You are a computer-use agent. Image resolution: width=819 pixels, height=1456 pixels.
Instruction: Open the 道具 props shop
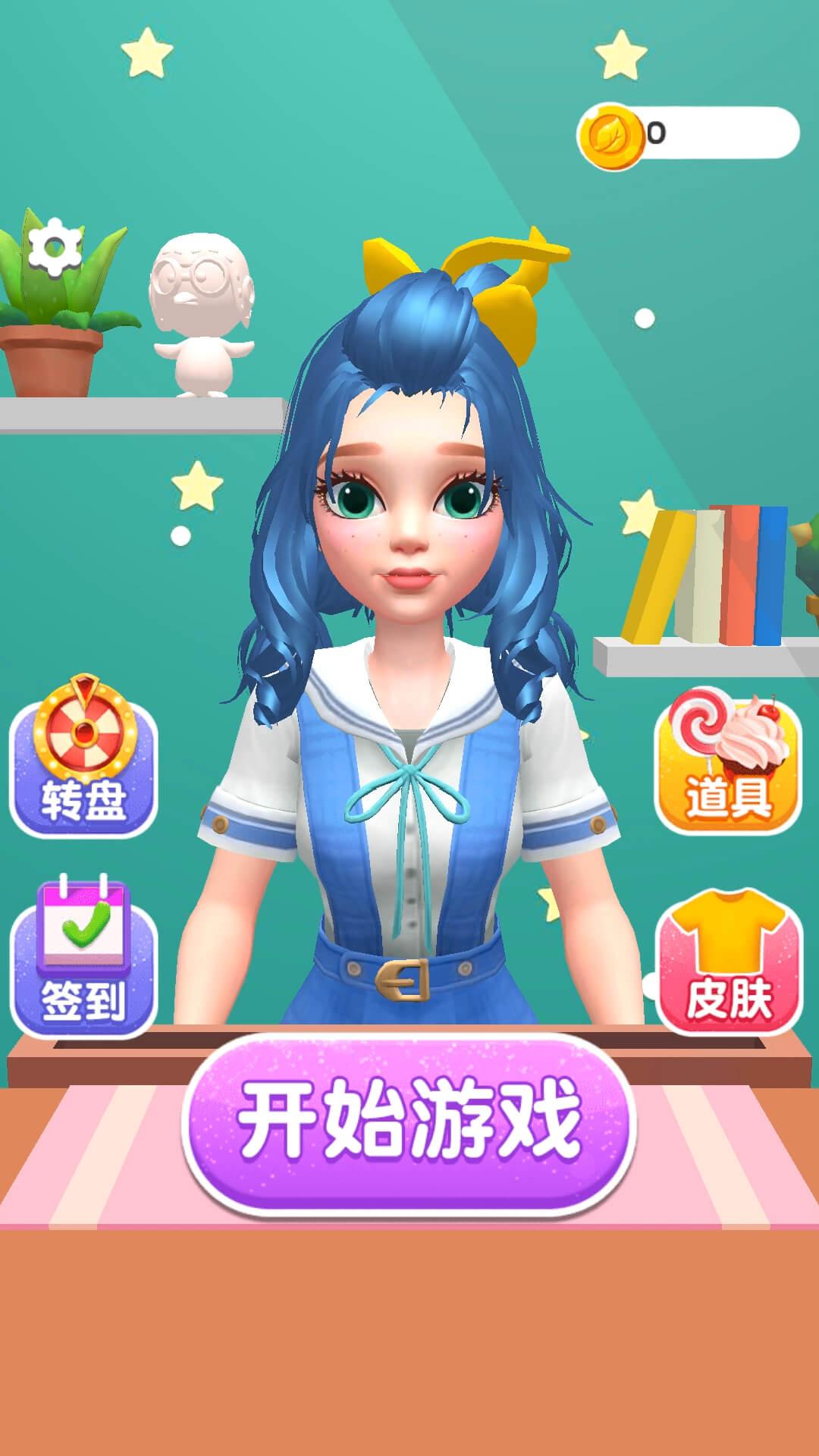[x=728, y=762]
